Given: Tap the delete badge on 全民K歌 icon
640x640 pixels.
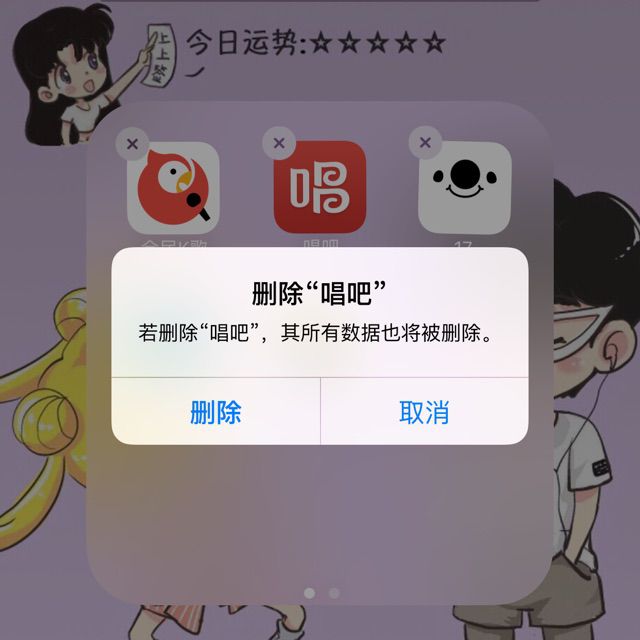Looking at the screenshot, I should 131,143.
